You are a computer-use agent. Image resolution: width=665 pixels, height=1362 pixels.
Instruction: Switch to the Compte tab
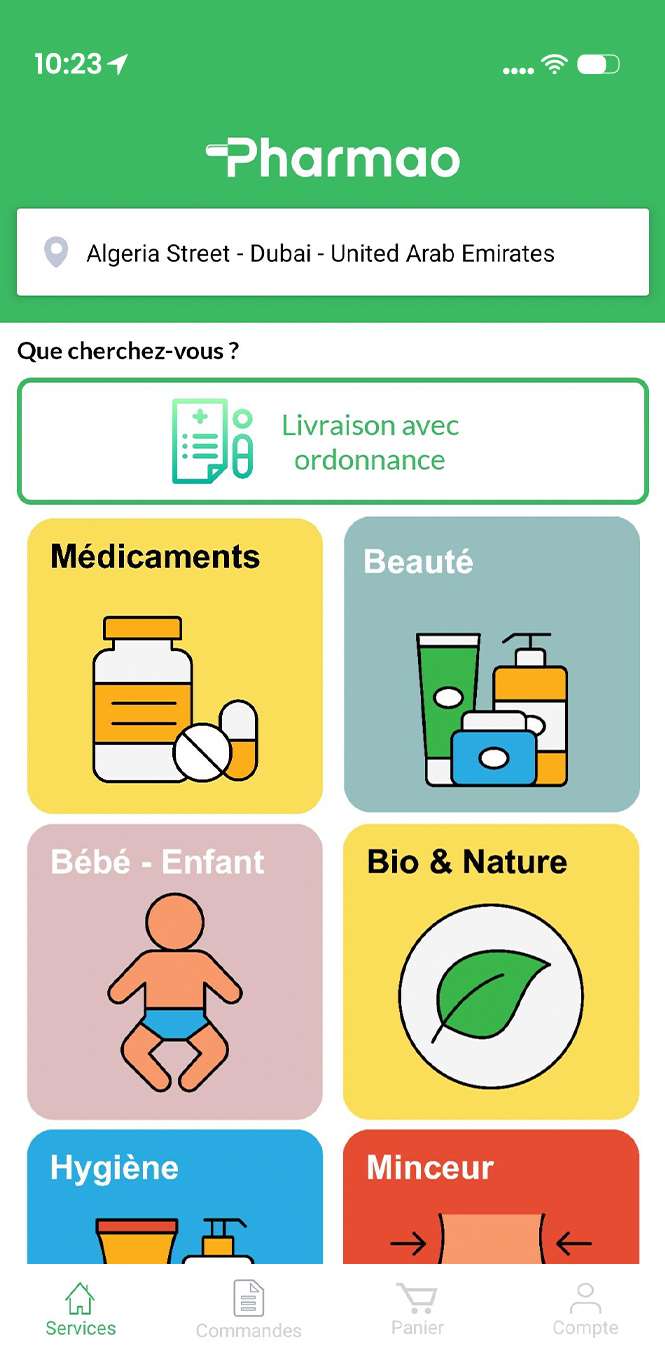[x=585, y=1310]
